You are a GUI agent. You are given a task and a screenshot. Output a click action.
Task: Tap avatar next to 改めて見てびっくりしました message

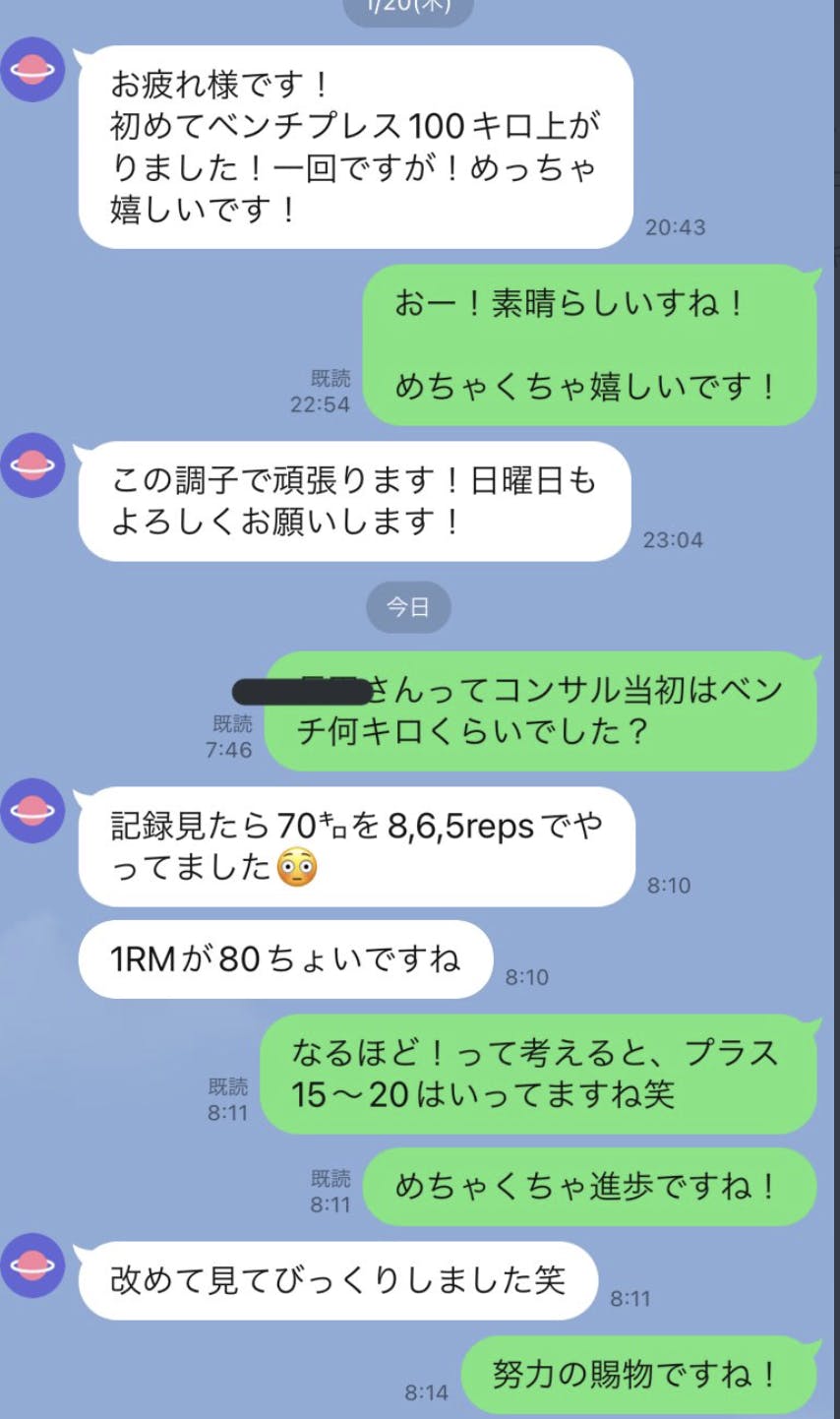tap(32, 1265)
